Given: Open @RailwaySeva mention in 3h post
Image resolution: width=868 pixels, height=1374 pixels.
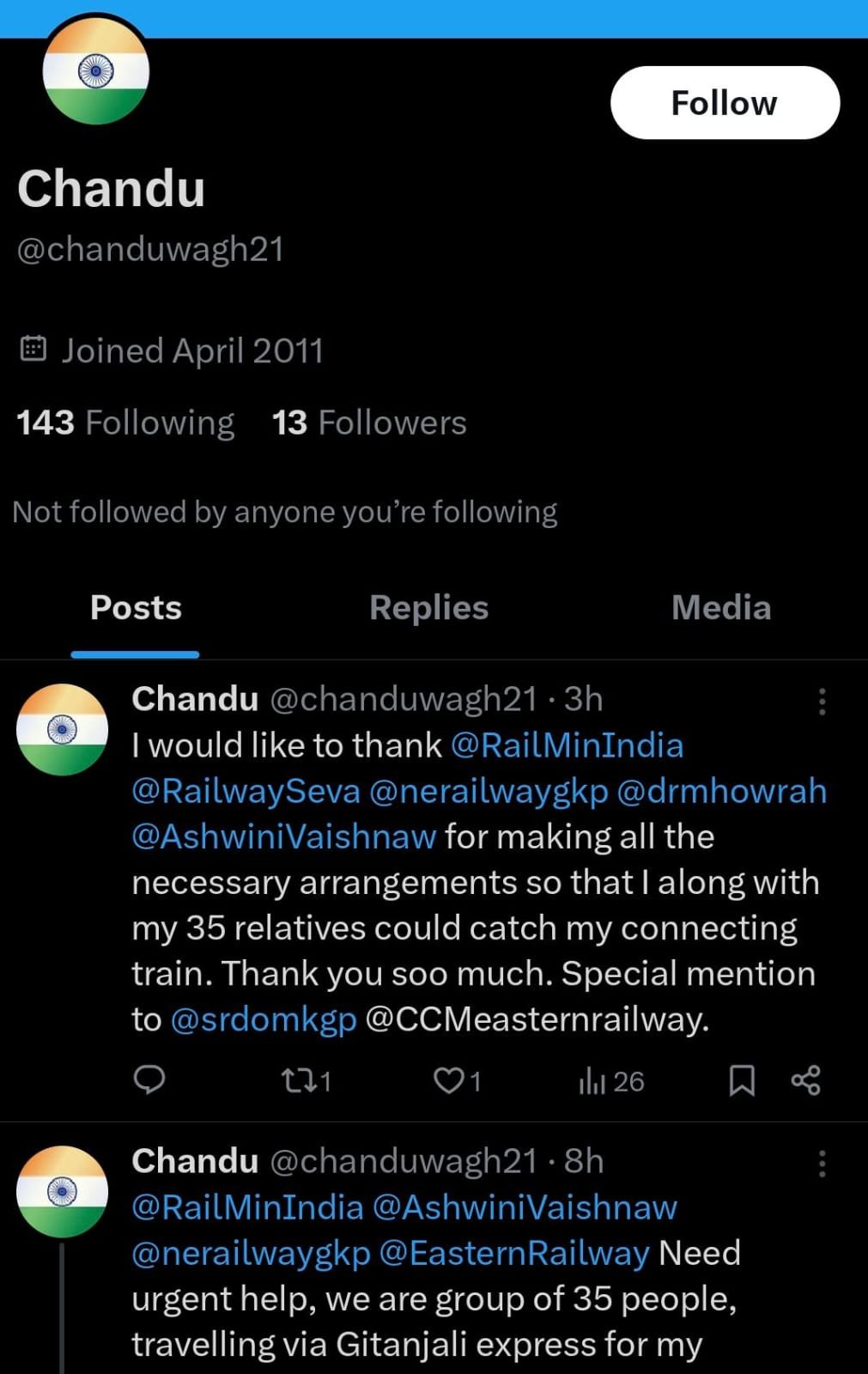Looking at the screenshot, I should (246, 791).
